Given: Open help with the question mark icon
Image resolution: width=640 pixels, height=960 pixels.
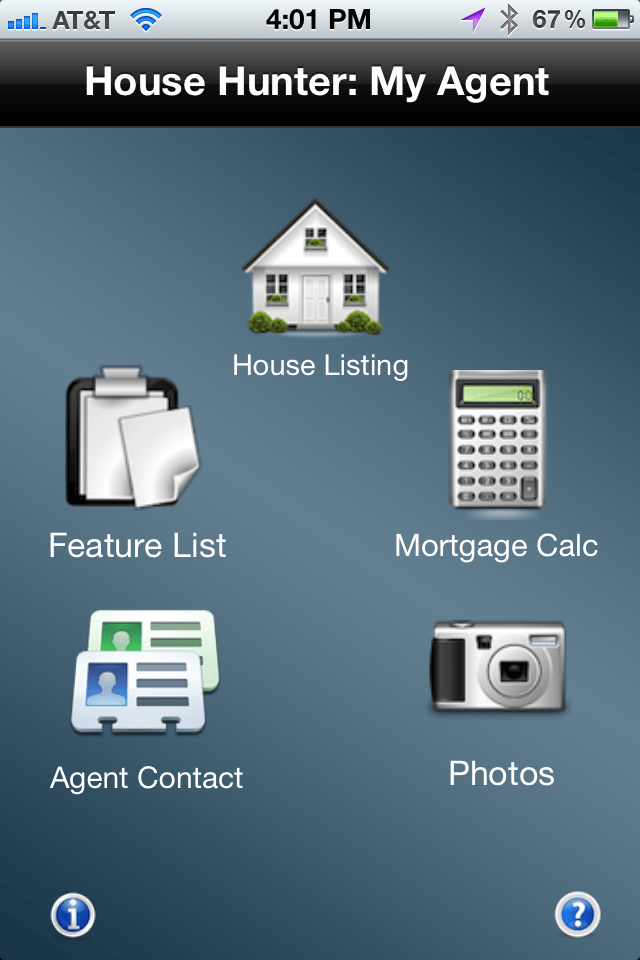Looking at the screenshot, I should click(x=578, y=914).
